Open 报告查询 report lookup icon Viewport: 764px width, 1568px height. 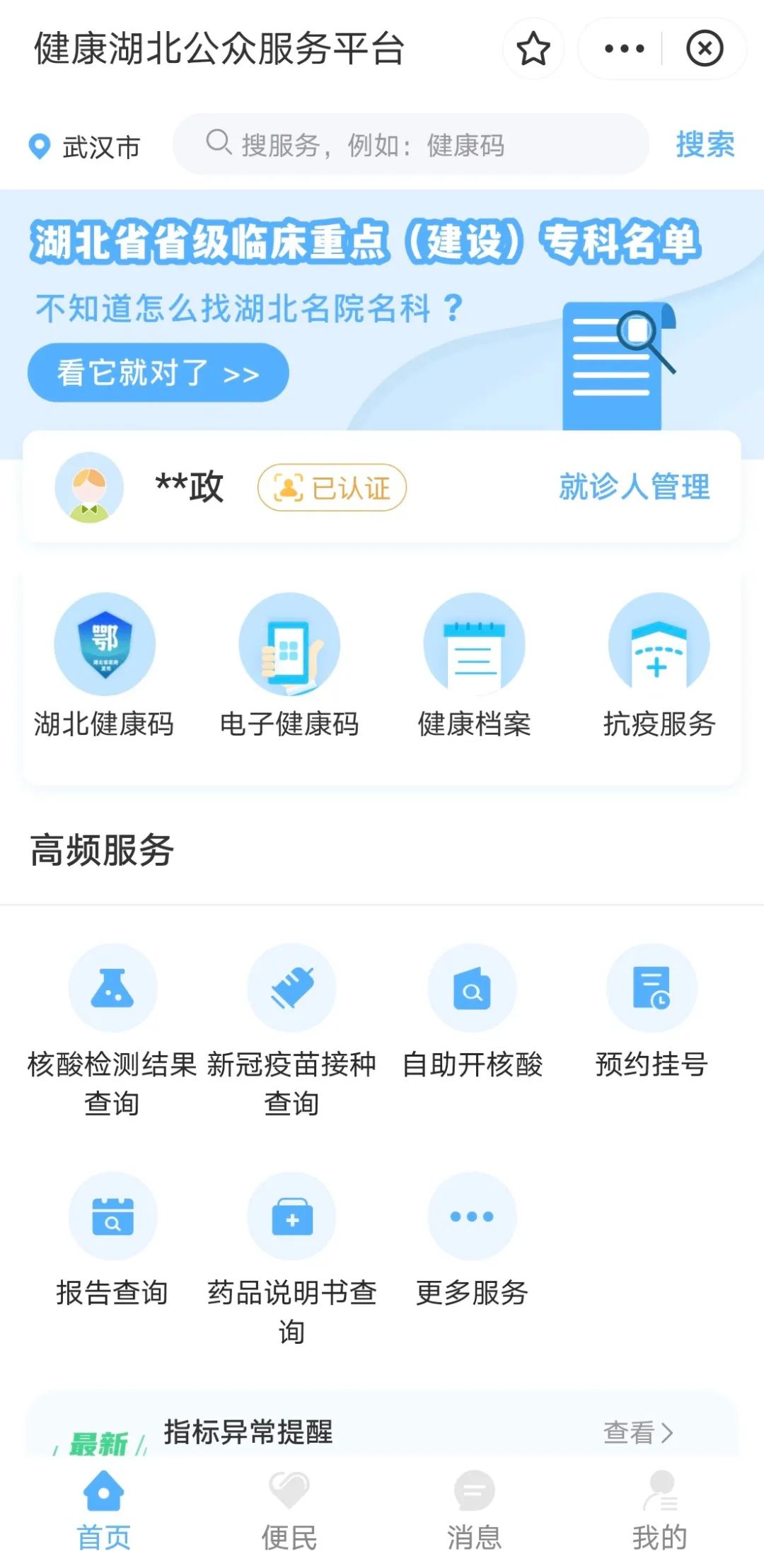[113, 1216]
